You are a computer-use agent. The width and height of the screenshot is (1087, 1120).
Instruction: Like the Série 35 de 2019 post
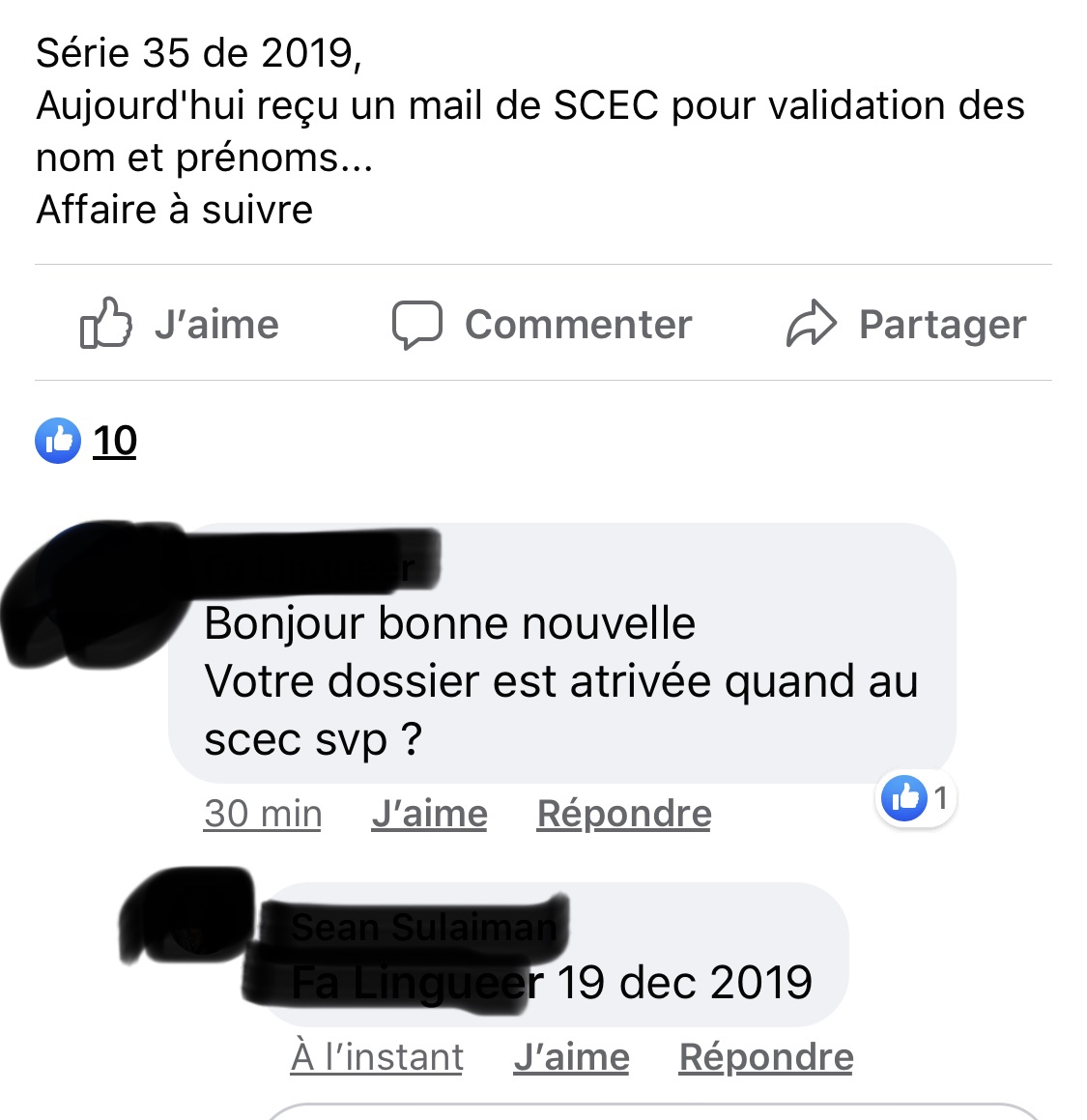(x=180, y=324)
